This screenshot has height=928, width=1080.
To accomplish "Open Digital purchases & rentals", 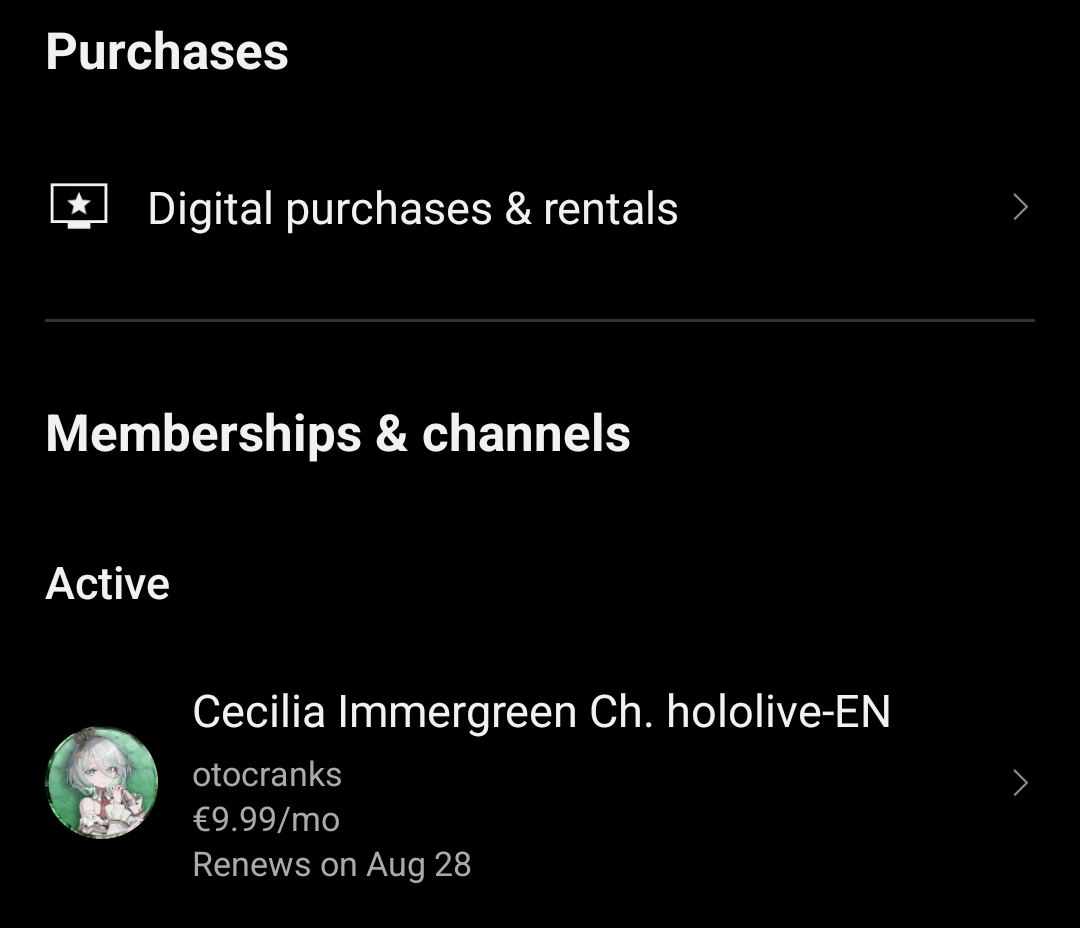I will point(412,209).
